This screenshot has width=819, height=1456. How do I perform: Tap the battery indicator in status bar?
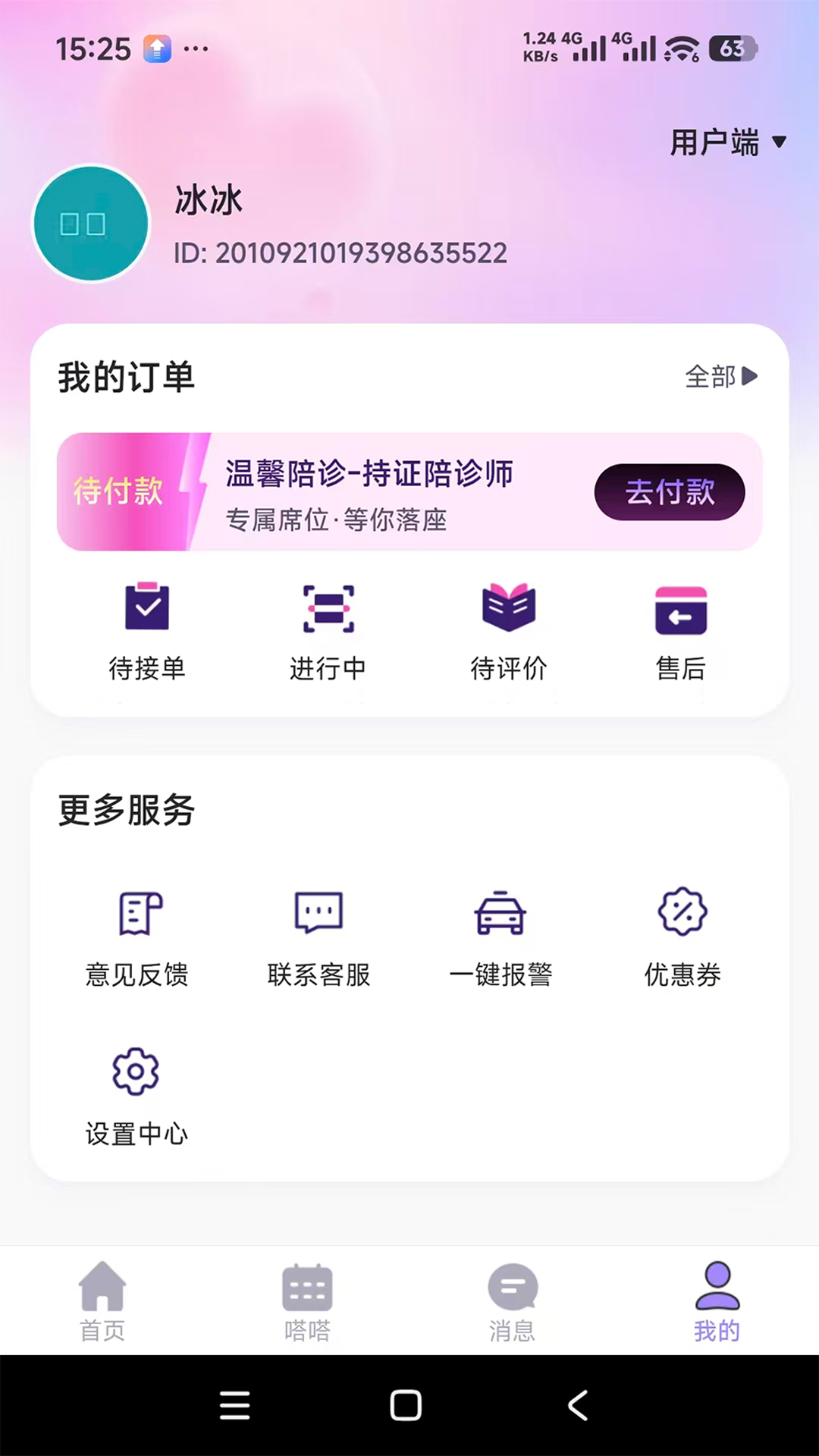(730, 48)
